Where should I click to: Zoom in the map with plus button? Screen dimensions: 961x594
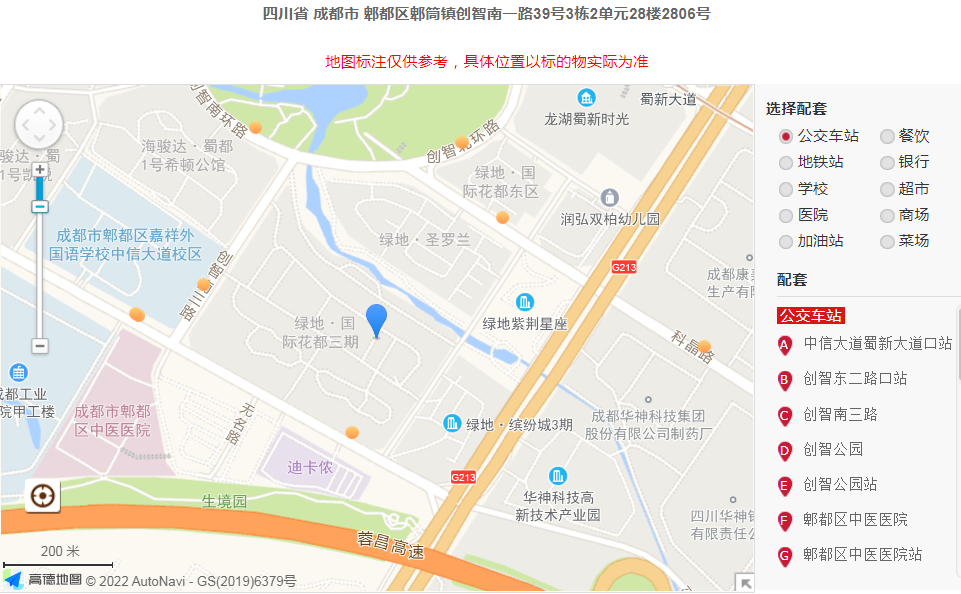point(40,170)
